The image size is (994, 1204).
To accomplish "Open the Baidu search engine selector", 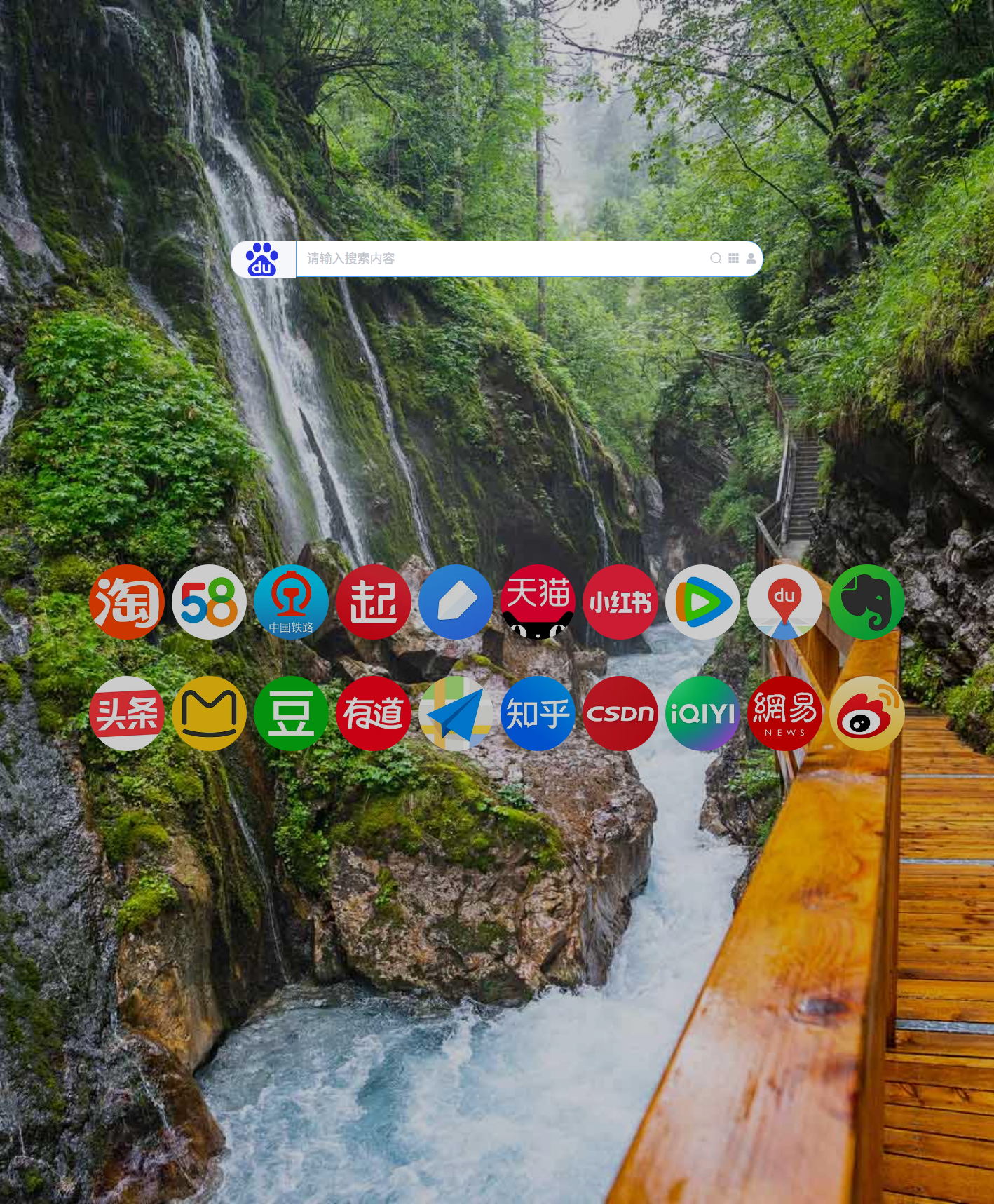I will click(x=263, y=259).
